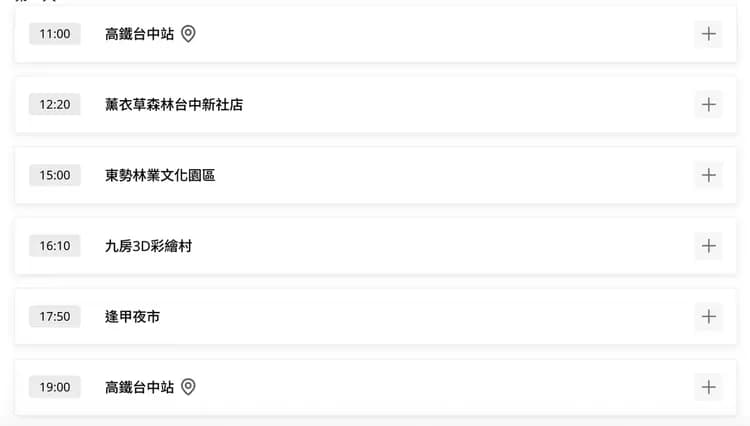Expand the 逢甲夜市 entry
The height and width of the screenshot is (426, 750).
[708, 316]
